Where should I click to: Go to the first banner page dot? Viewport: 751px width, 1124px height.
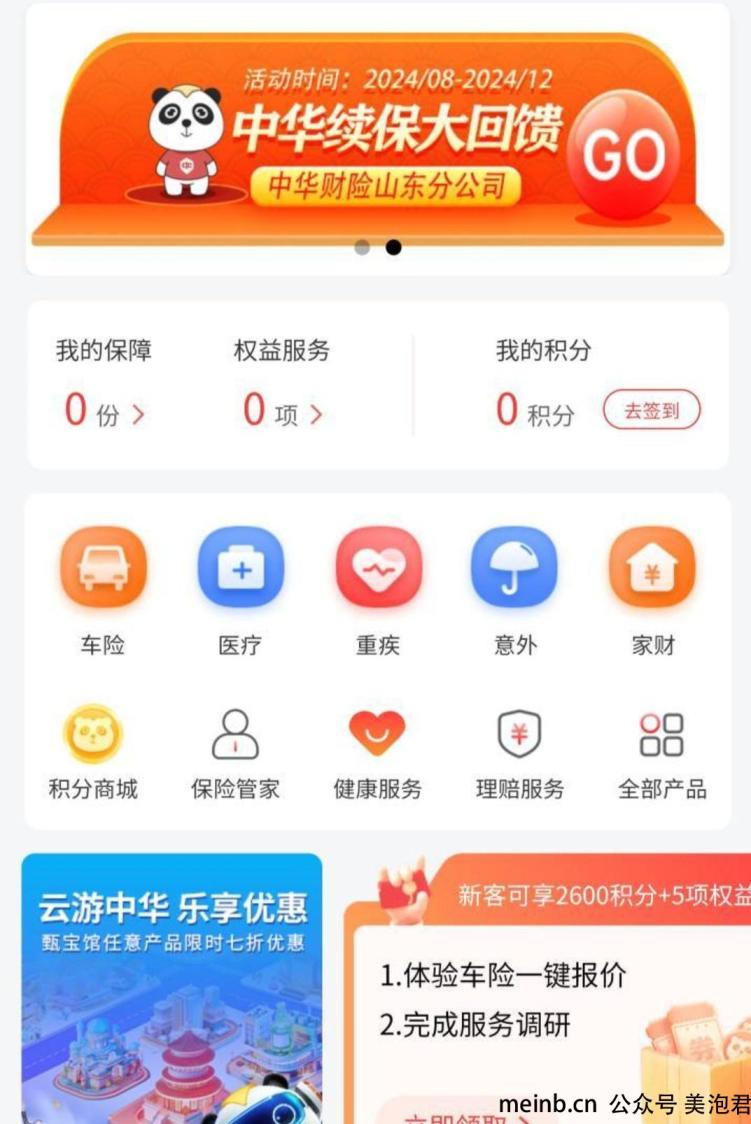pos(362,247)
